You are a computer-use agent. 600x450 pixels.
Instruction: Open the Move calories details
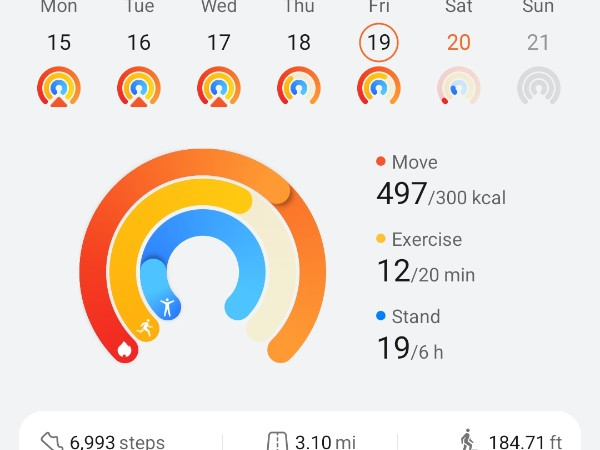[x=440, y=181]
